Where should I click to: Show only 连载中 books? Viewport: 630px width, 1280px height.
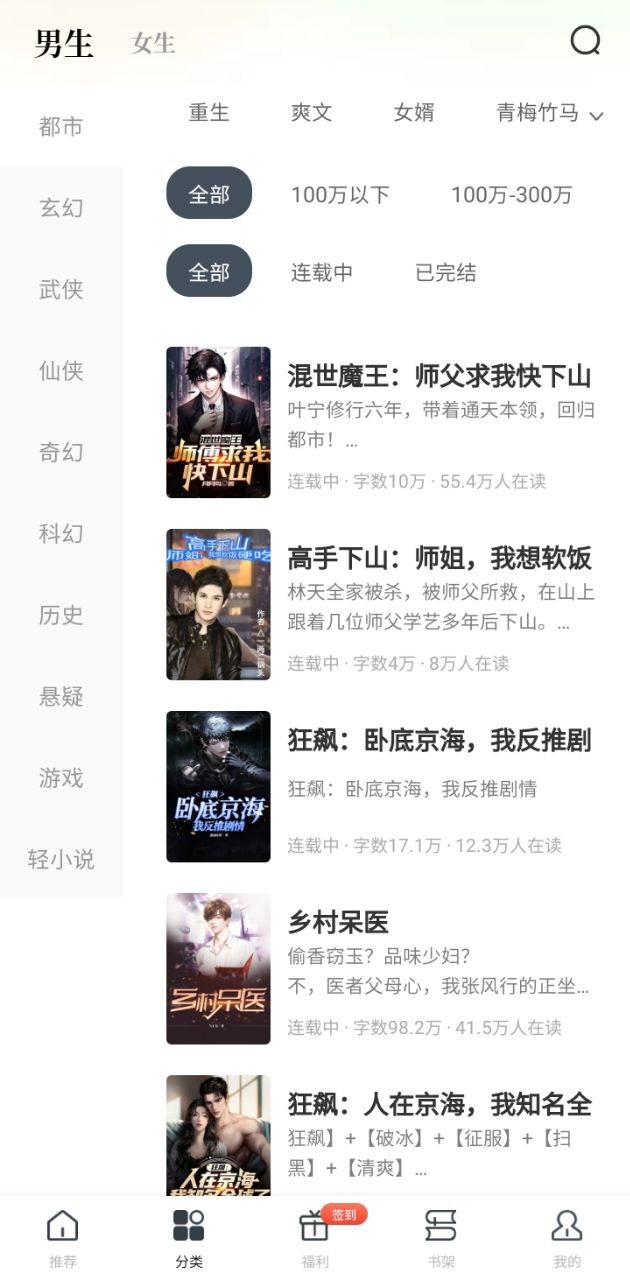(x=322, y=273)
